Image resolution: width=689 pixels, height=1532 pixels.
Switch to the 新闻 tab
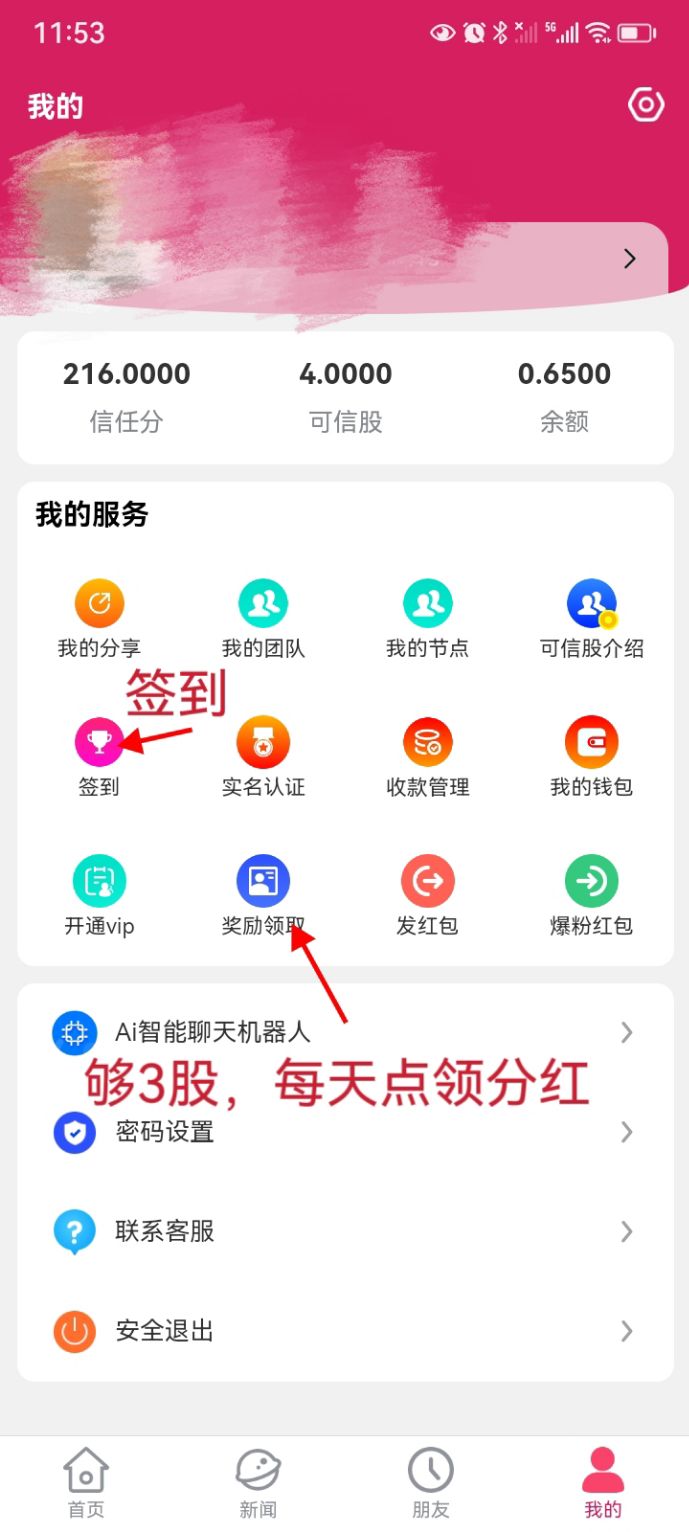pyautogui.click(x=258, y=1483)
